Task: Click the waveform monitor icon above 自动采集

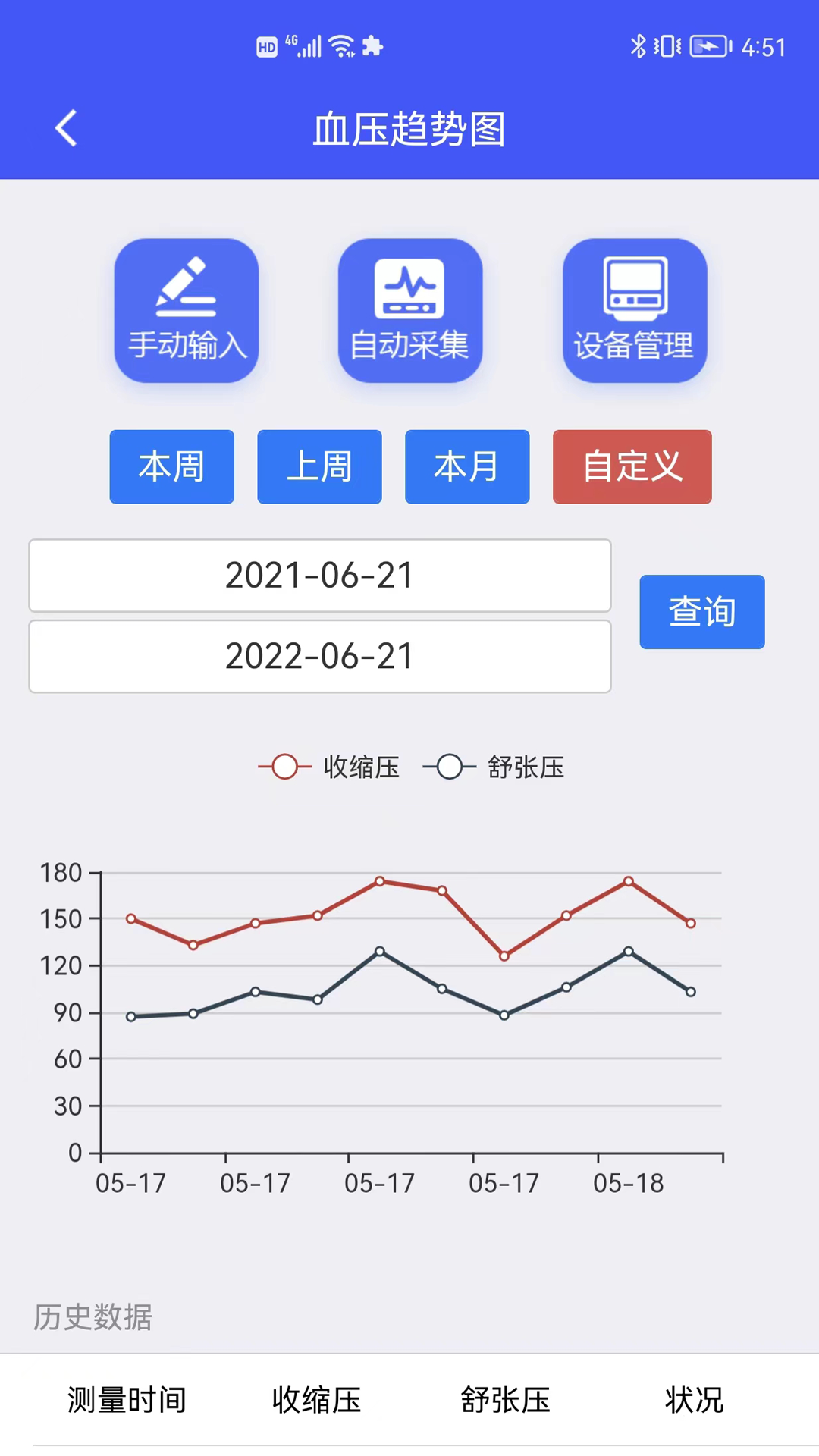Action: coord(409,288)
